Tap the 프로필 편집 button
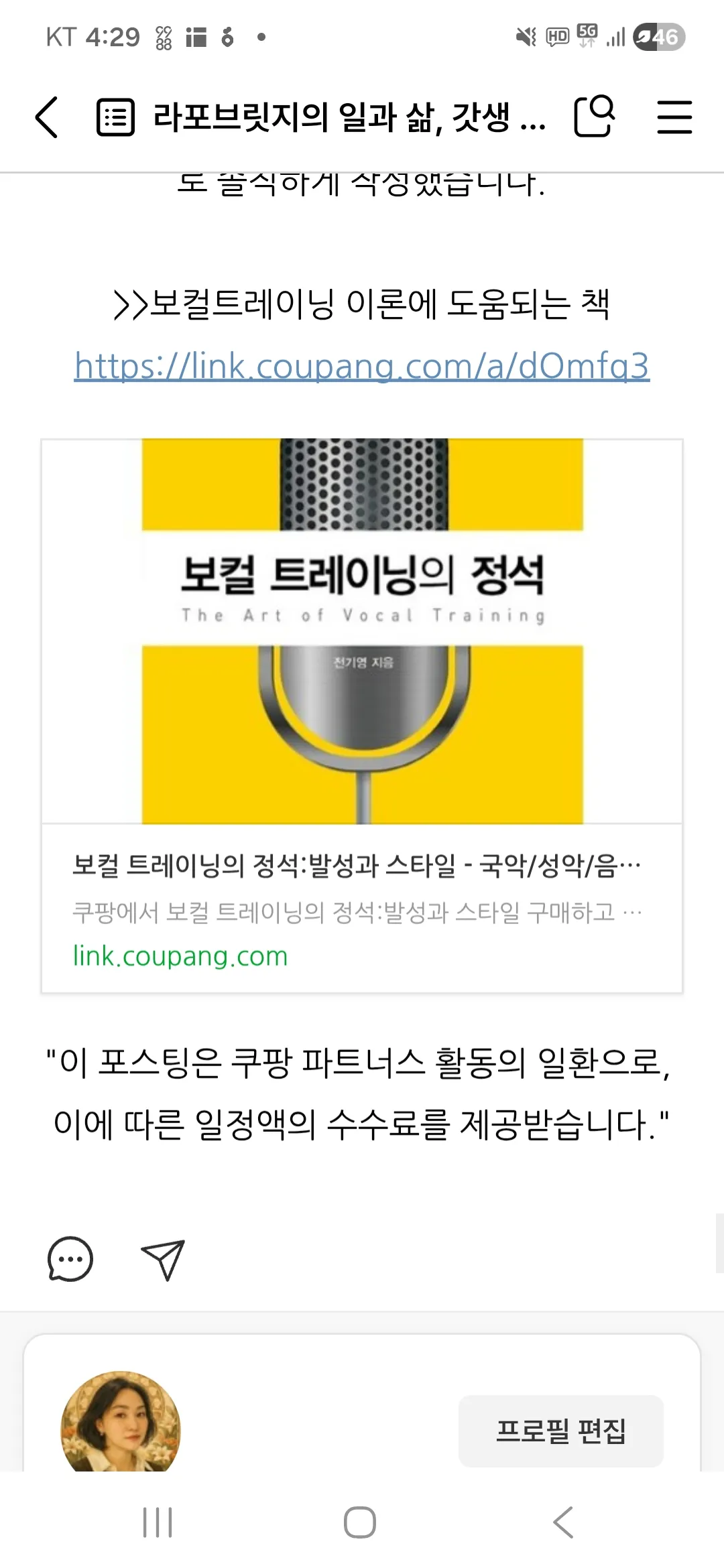This screenshot has width=724, height=1568. point(562,1431)
